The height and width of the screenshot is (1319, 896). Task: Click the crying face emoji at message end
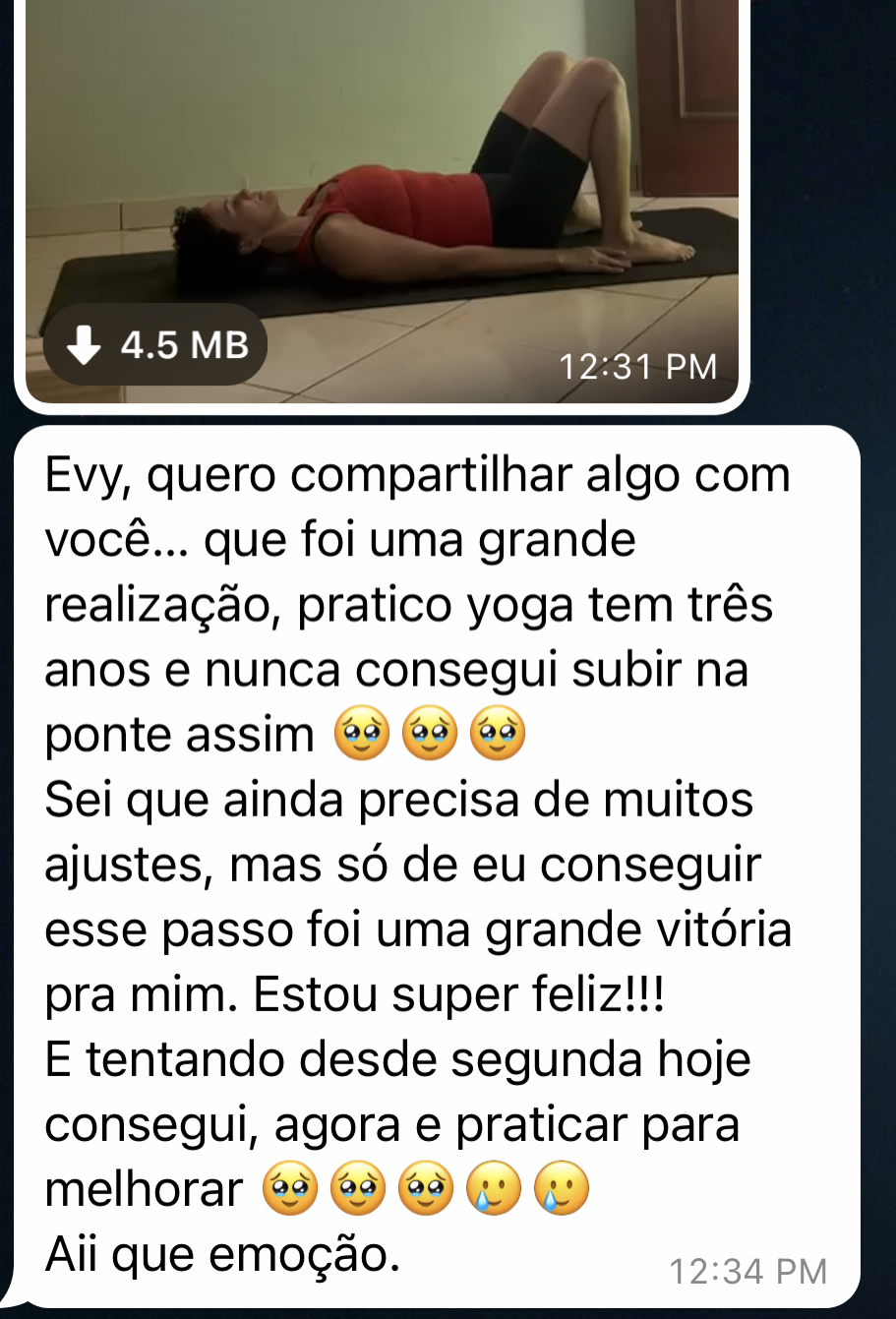563,1188
